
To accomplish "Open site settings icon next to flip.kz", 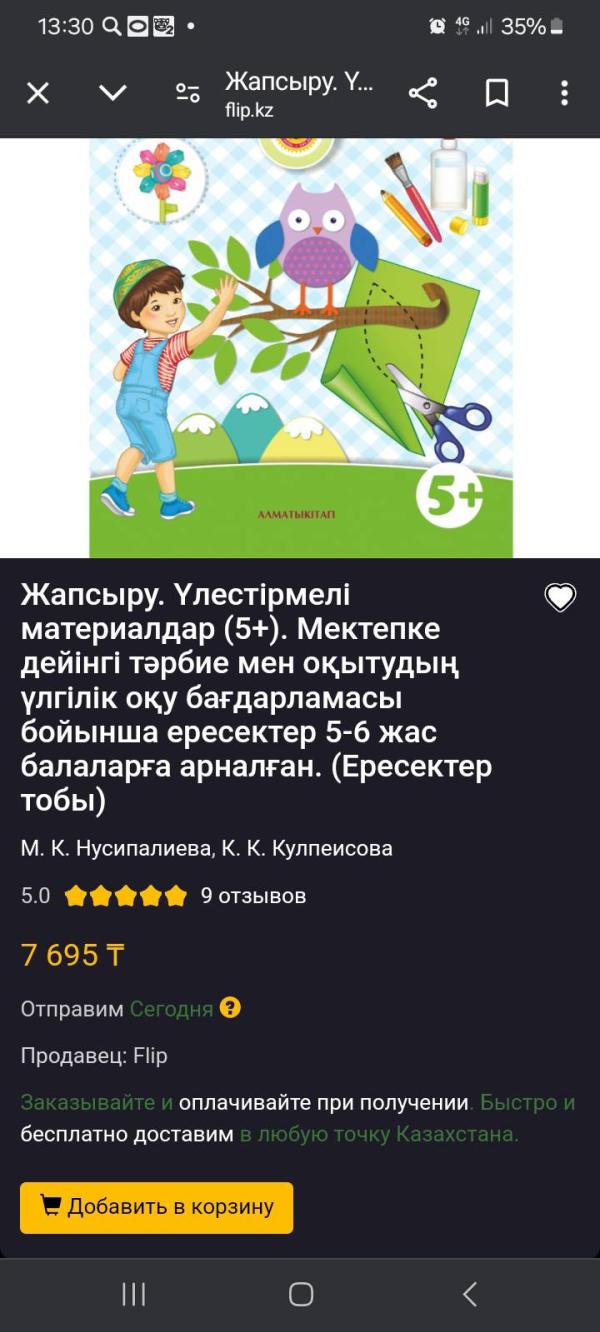I will point(188,94).
